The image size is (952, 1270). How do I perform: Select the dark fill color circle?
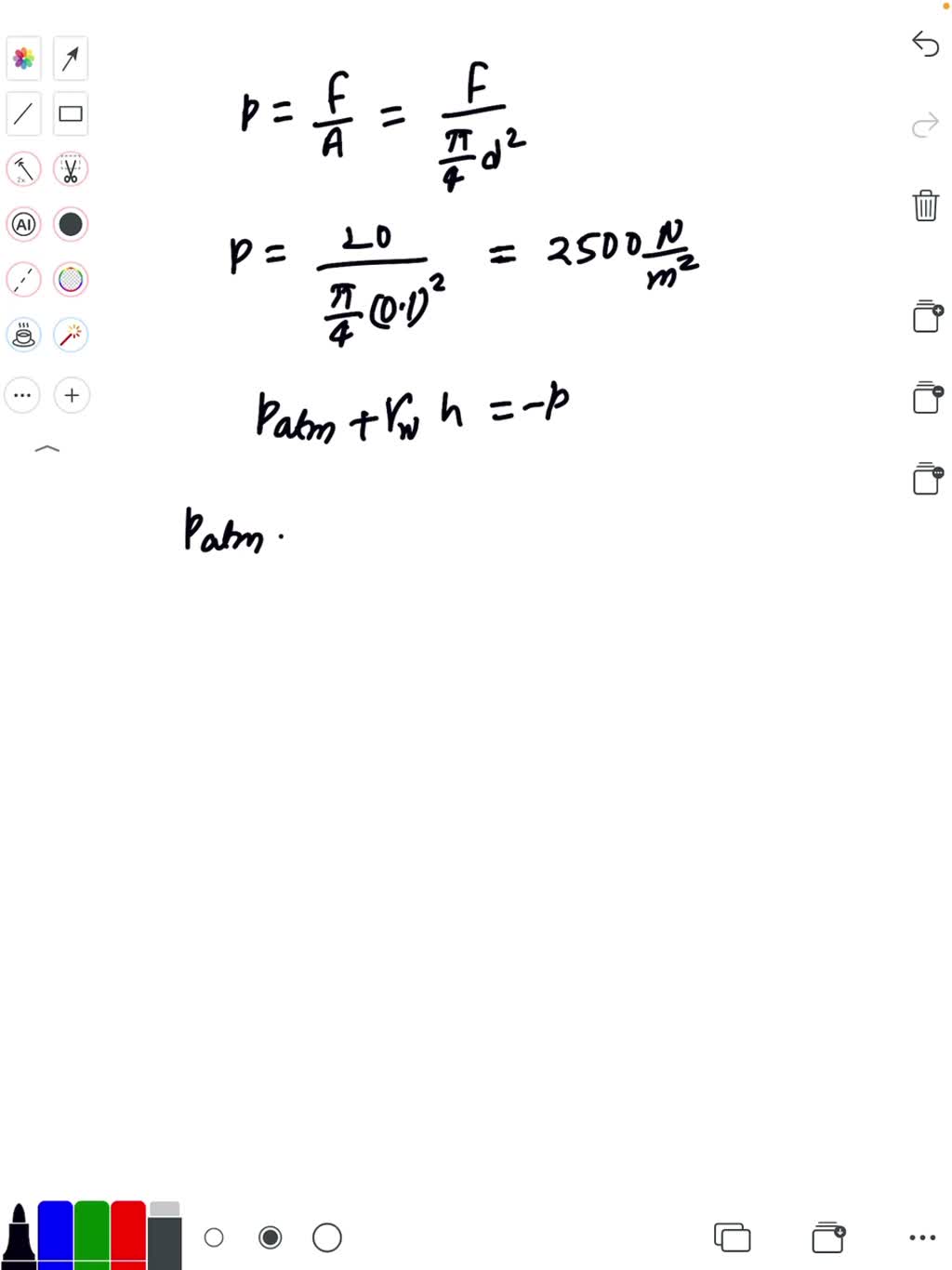(71, 224)
